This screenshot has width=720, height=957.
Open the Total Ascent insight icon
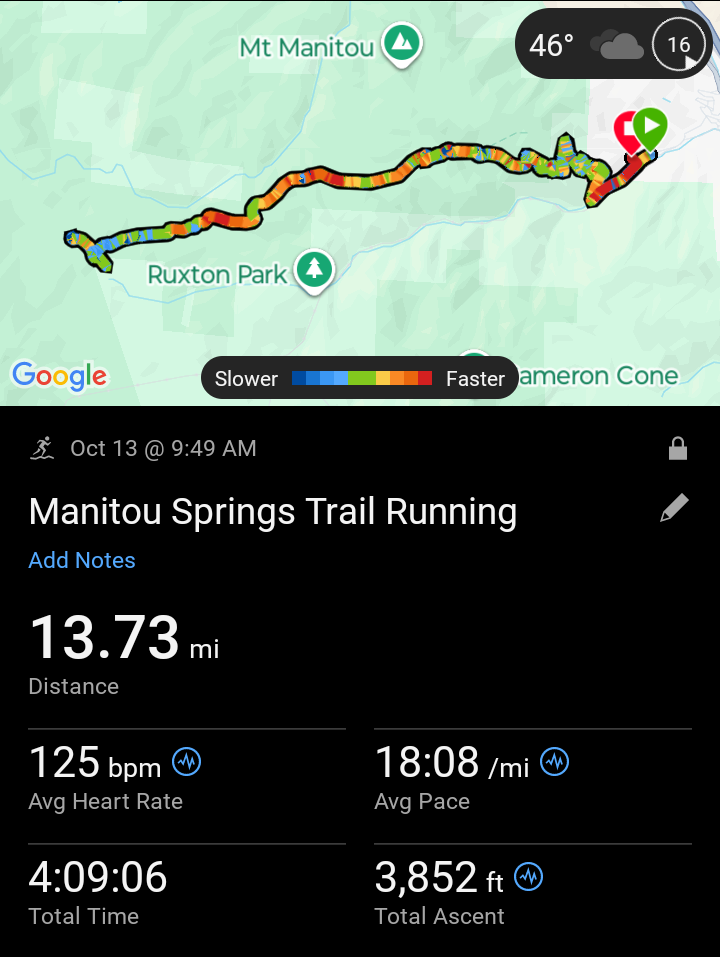(529, 877)
